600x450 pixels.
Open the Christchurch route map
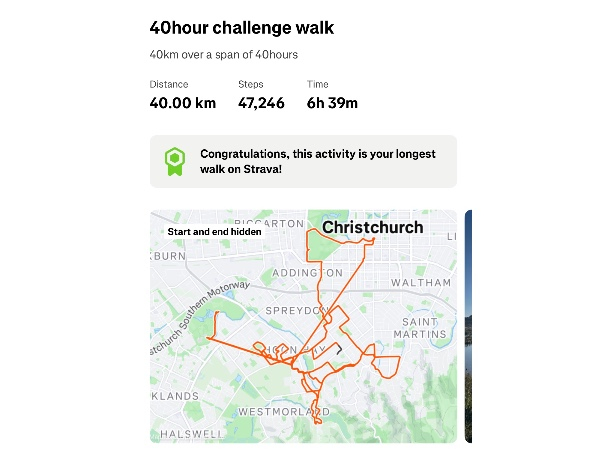(303, 325)
